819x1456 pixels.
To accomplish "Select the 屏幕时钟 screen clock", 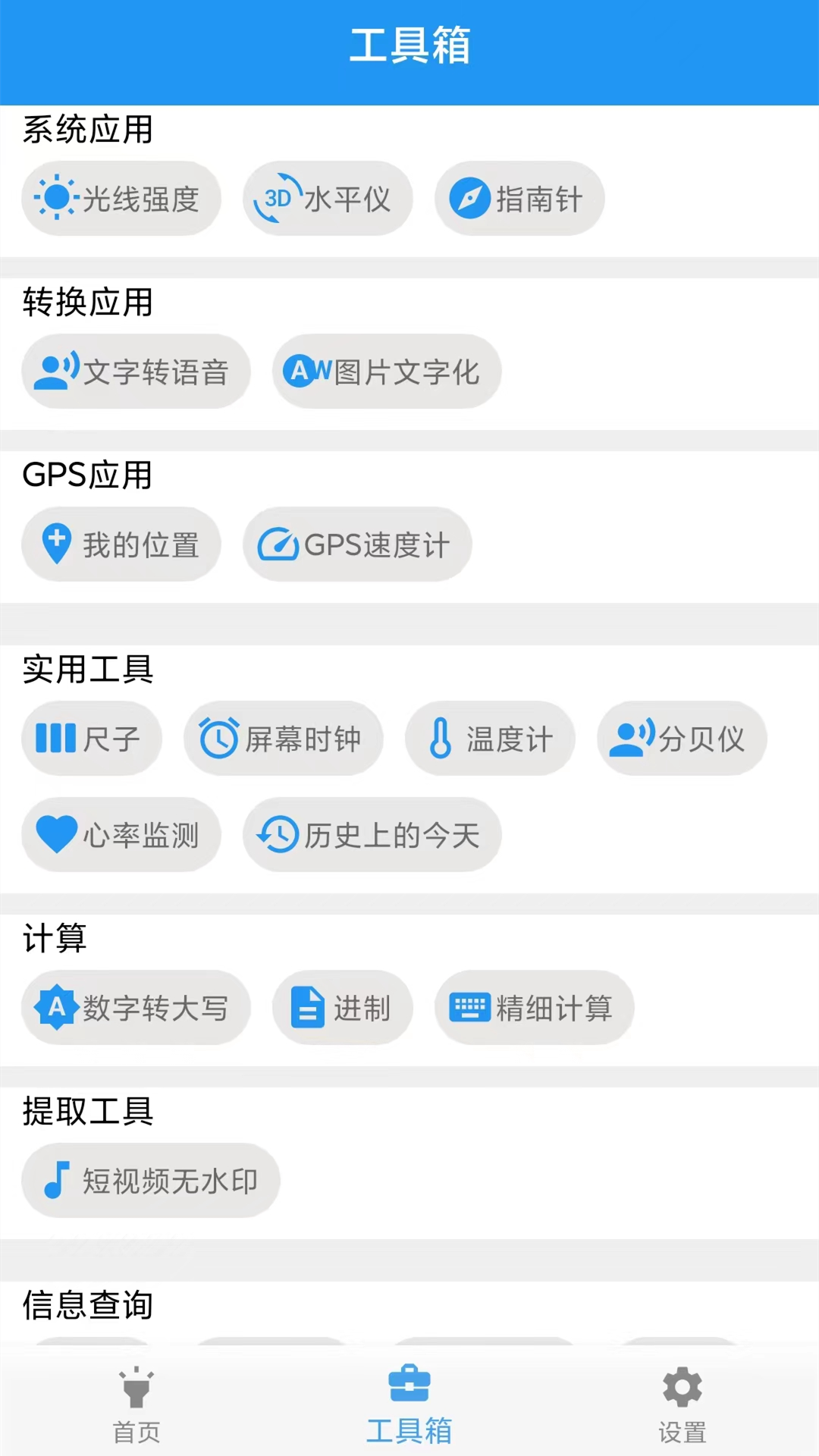I will (284, 739).
